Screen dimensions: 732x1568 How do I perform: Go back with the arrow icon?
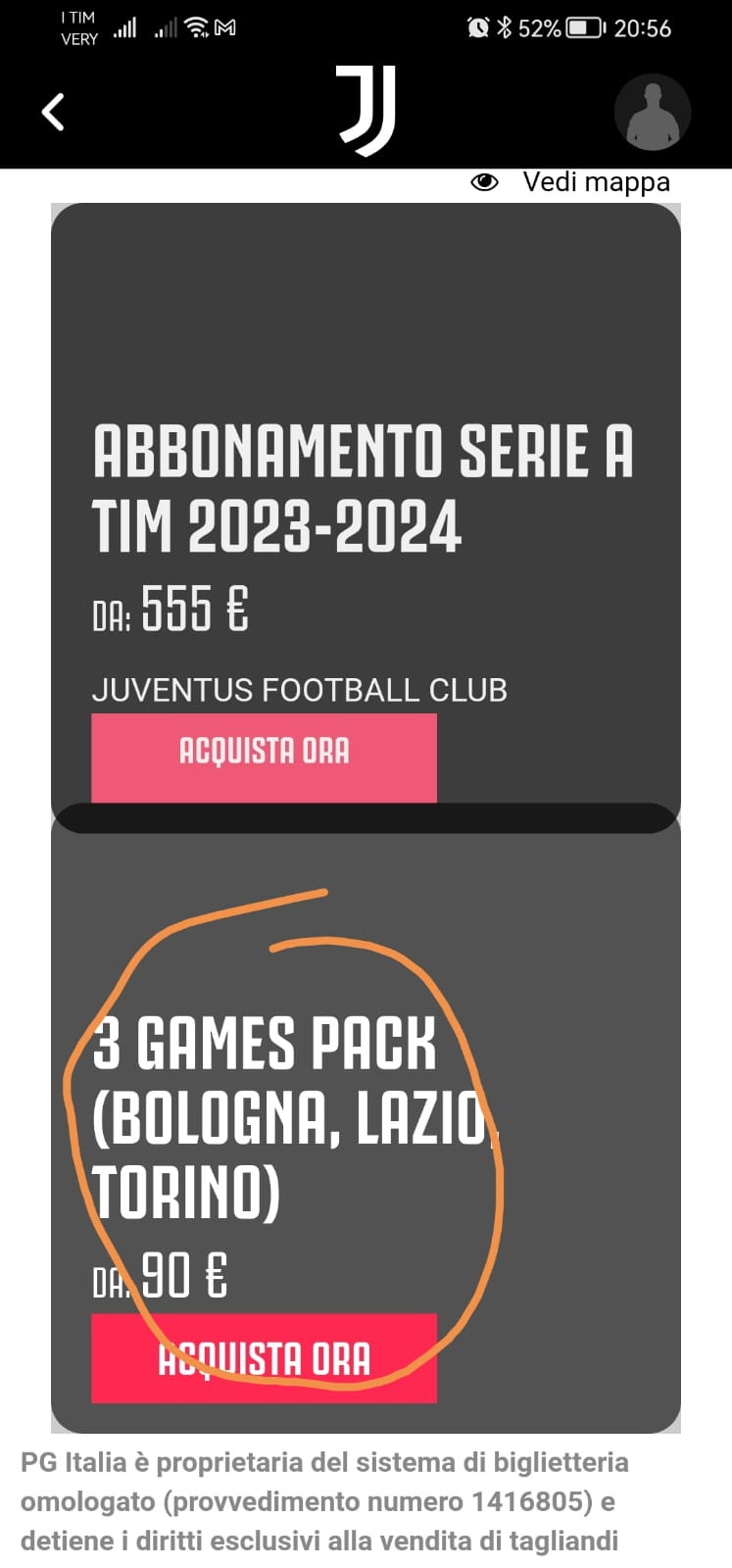53,112
